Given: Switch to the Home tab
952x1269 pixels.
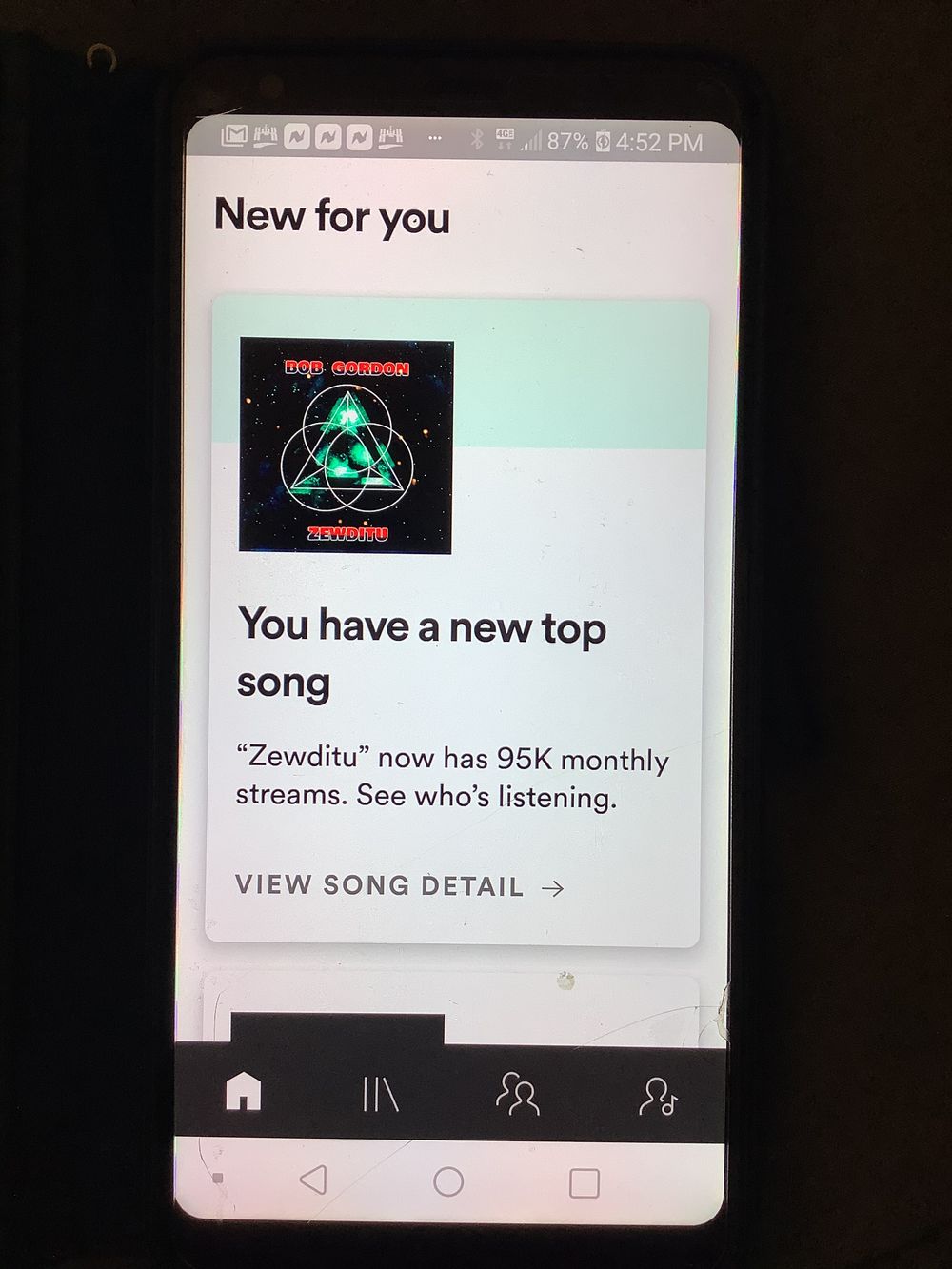Looking at the screenshot, I should [x=244, y=1093].
